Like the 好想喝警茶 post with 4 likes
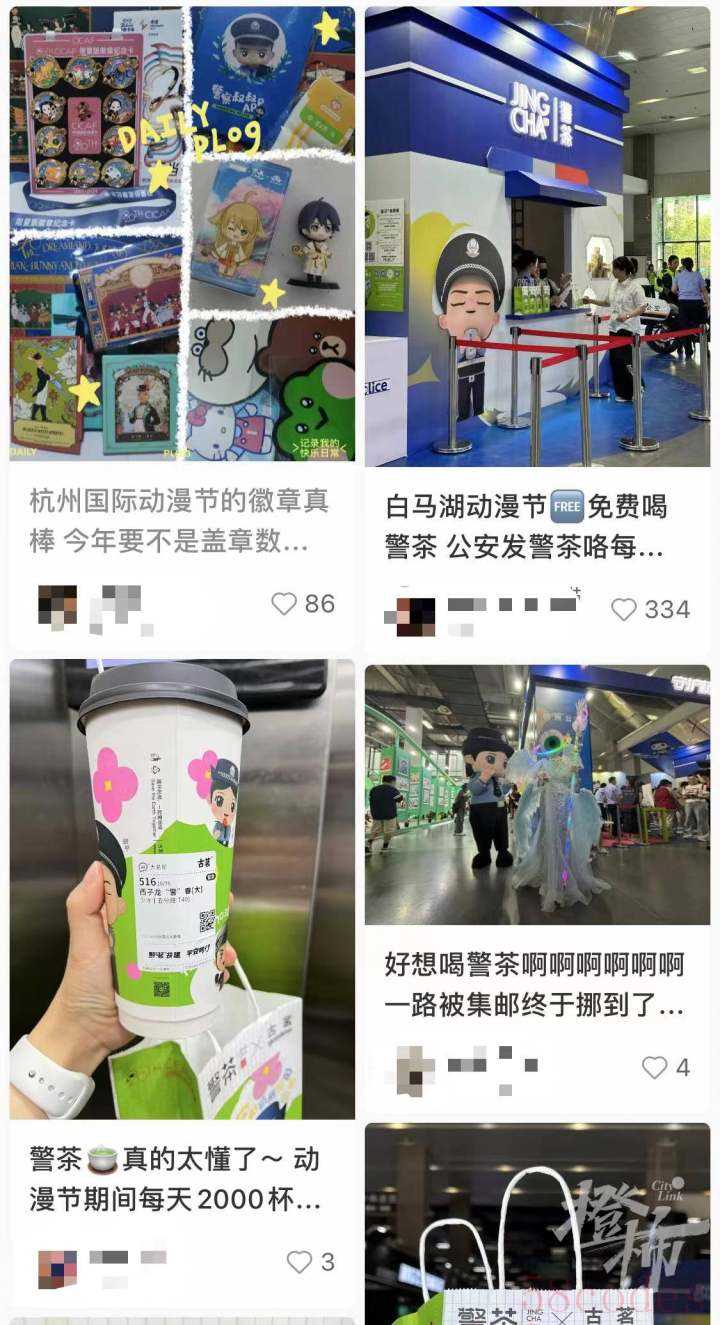720x1325 pixels. pyautogui.click(x=654, y=1067)
